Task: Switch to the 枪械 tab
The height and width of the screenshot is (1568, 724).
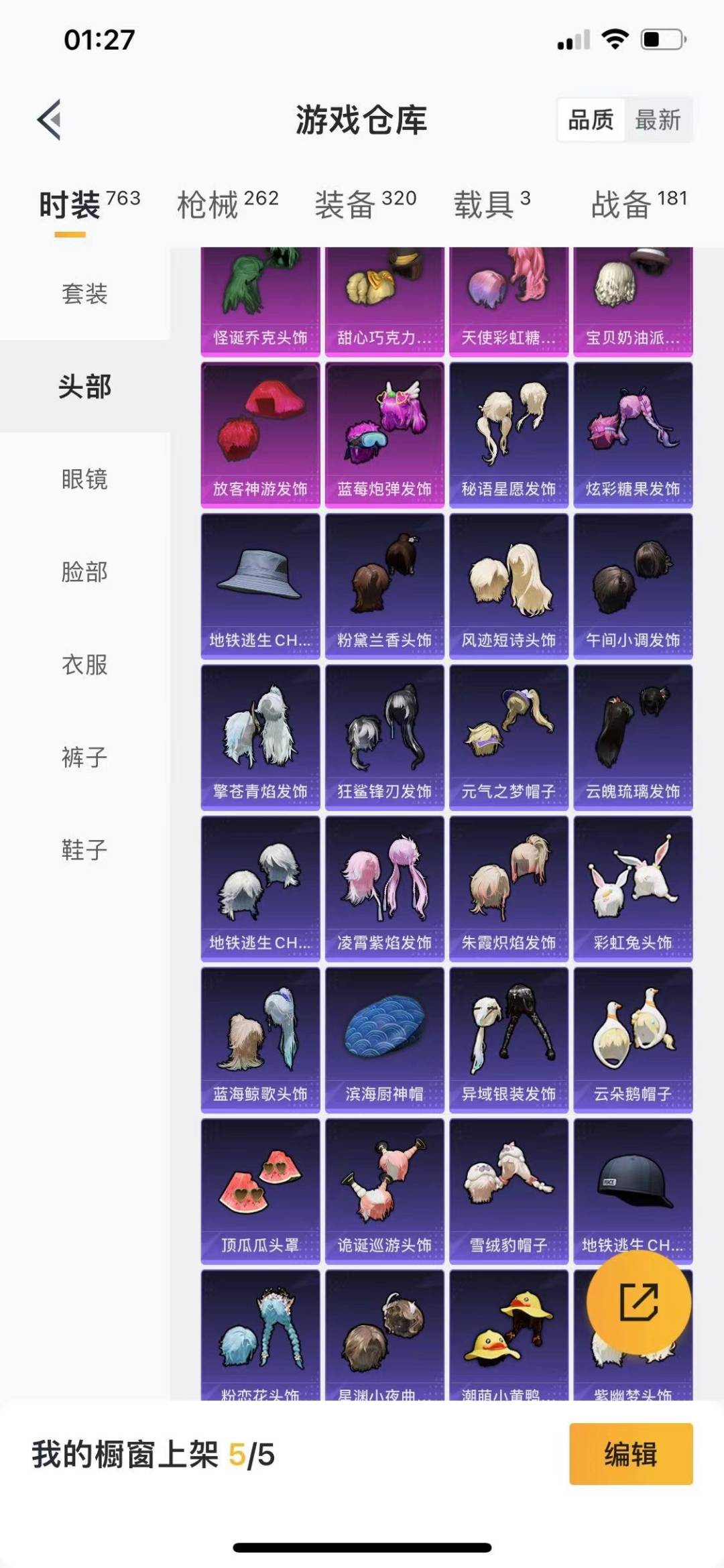Action: (x=227, y=204)
